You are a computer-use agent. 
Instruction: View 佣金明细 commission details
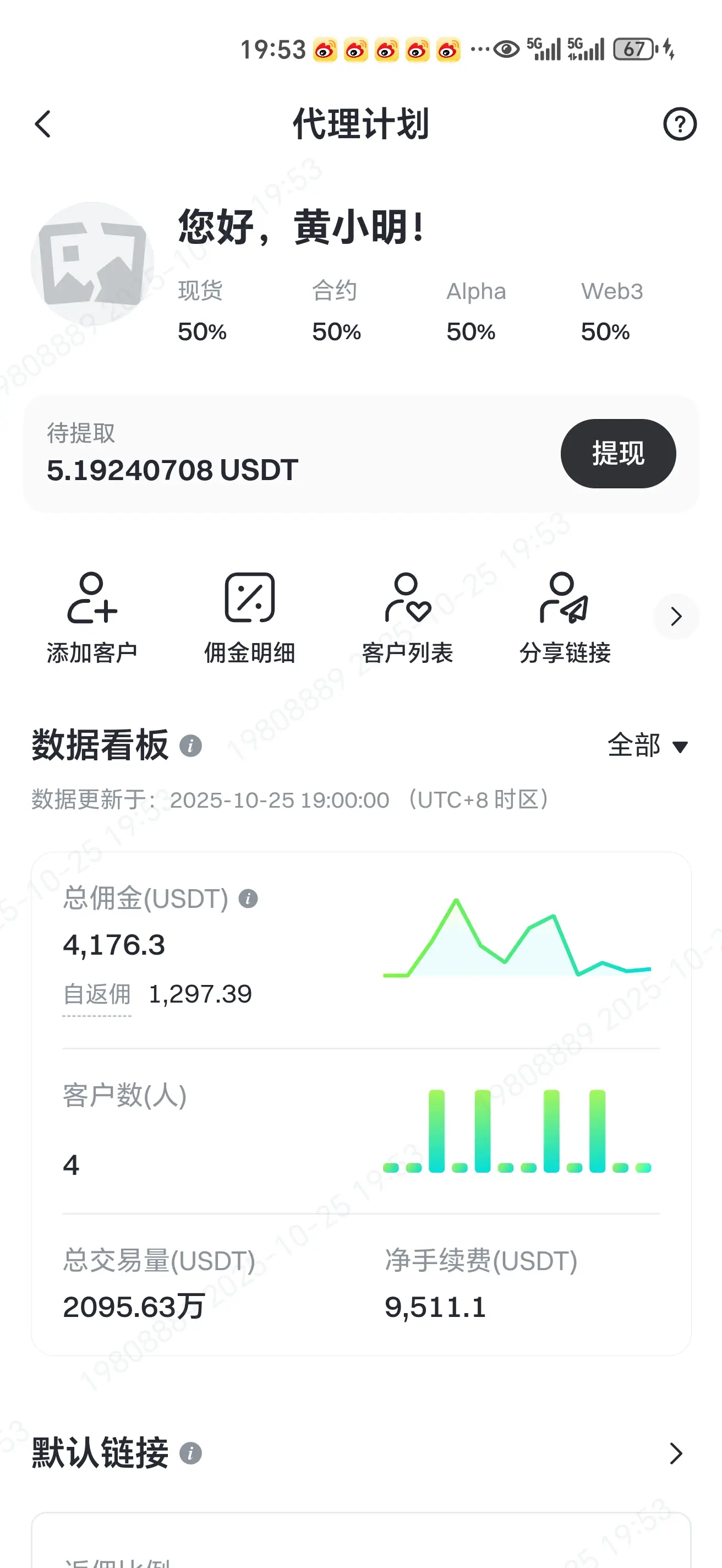click(249, 618)
